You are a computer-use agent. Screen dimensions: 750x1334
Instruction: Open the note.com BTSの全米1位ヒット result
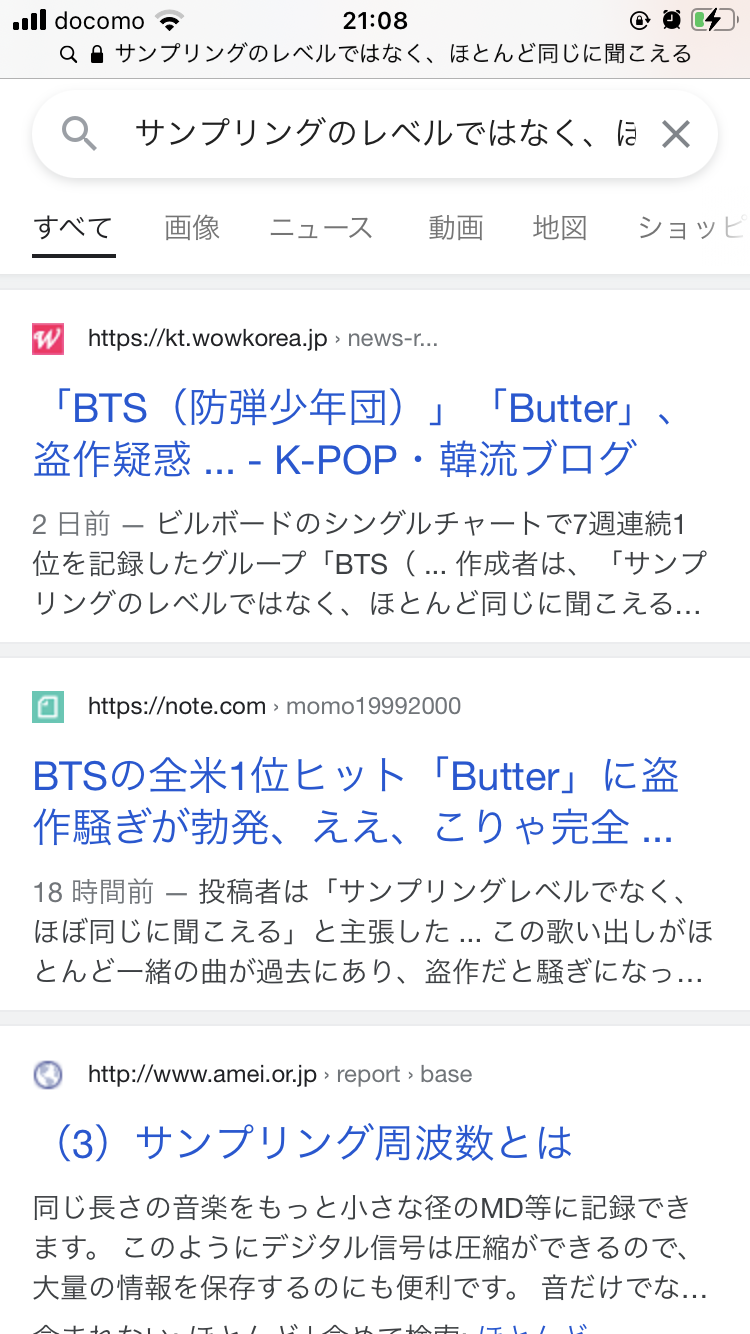pos(355,801)
